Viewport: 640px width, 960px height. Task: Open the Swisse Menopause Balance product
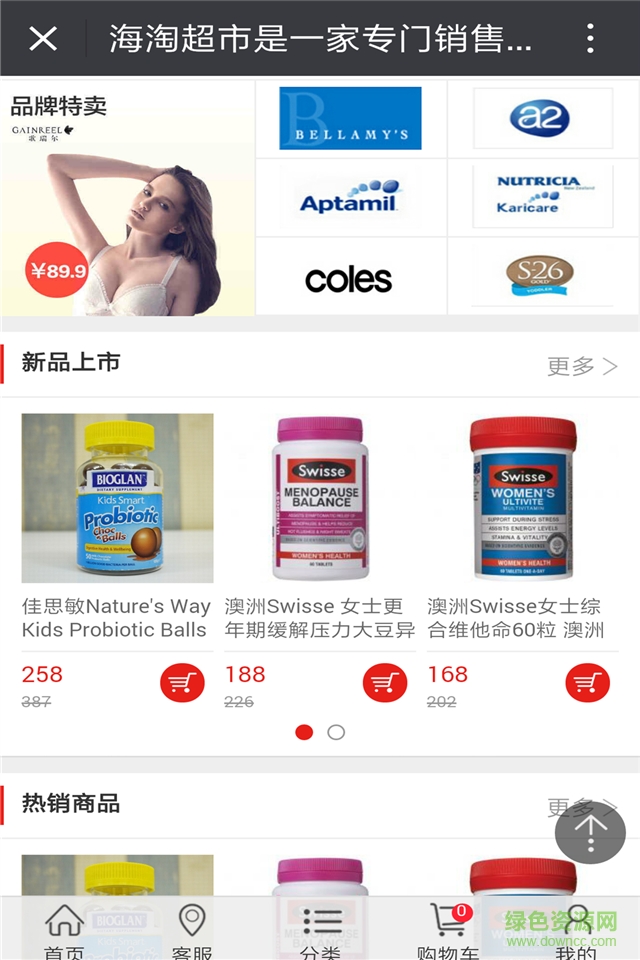click(320, 498)
